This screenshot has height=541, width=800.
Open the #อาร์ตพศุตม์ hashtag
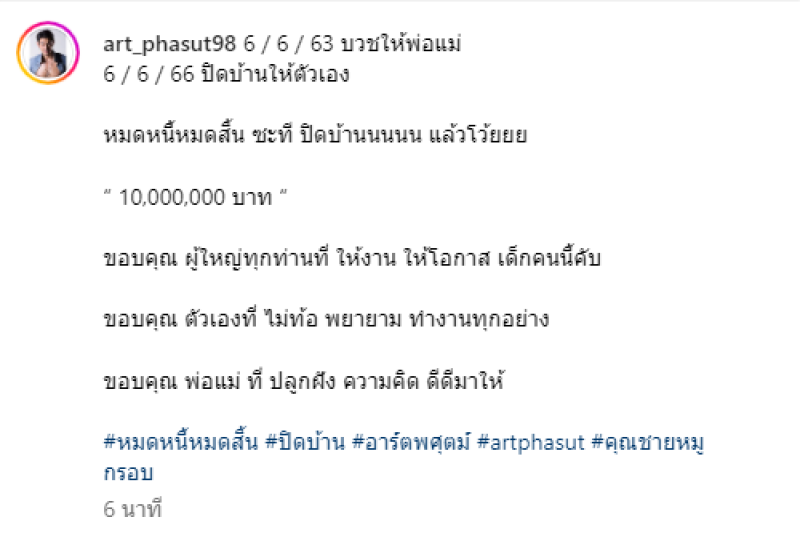coord(413,441)
